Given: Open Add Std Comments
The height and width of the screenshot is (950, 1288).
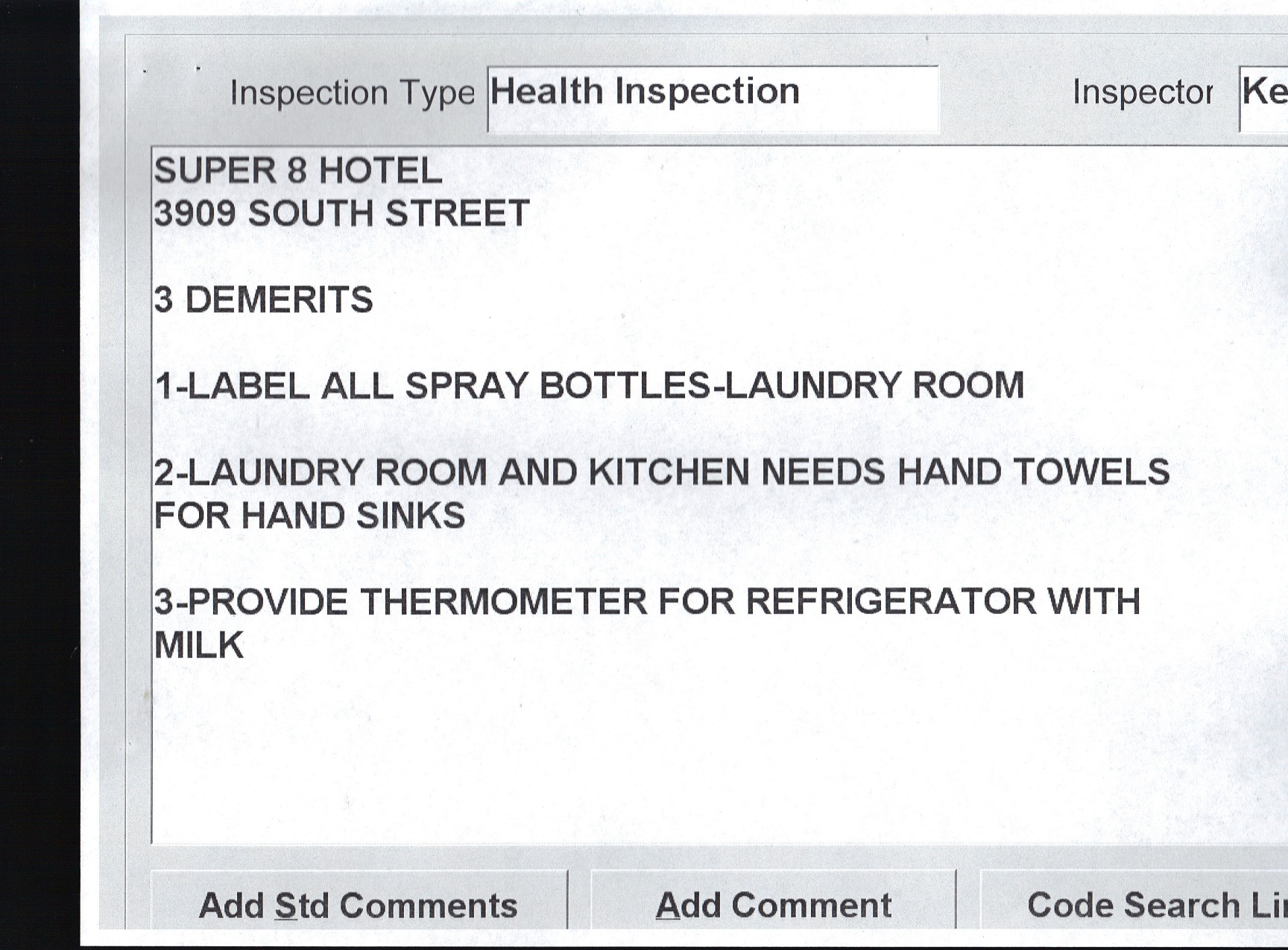Looking at the screenshot, I should tap(359, 904).
